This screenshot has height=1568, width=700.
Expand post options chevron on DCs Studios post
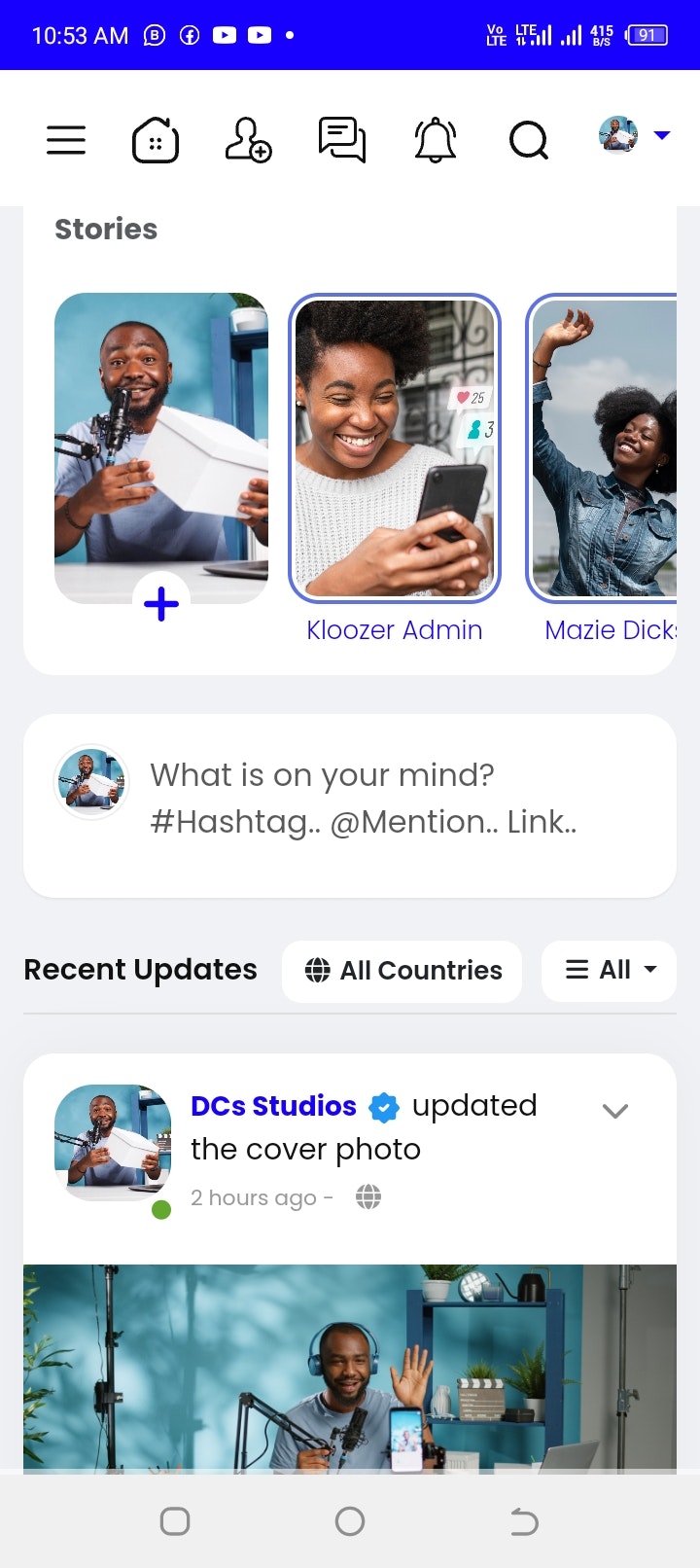pos(615,1111)
